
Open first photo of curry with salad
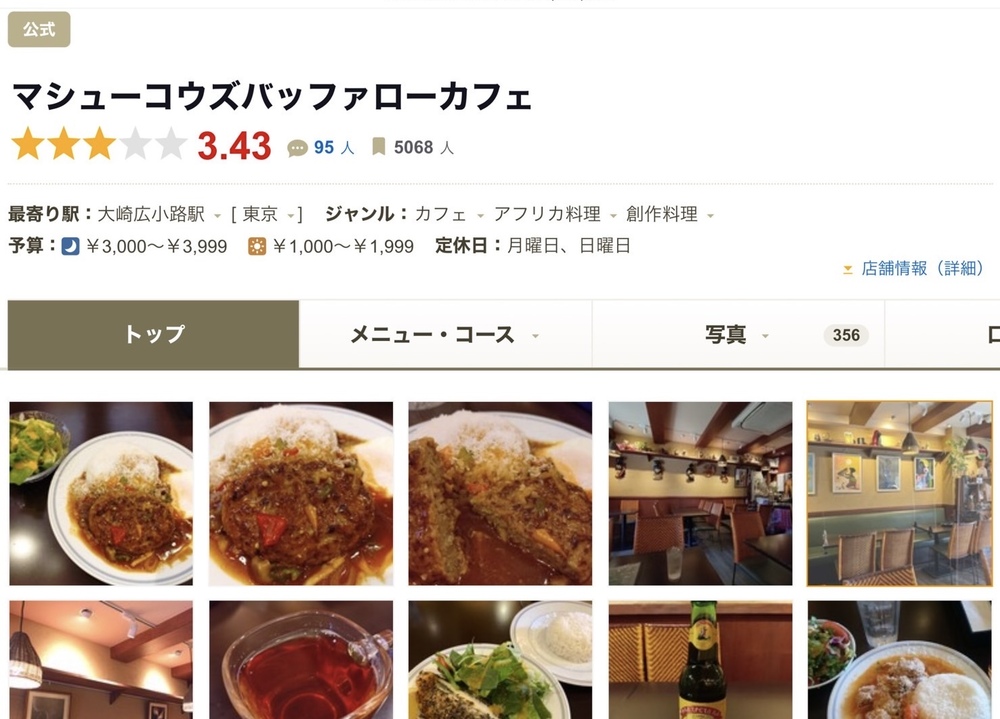tap(101, 493)
